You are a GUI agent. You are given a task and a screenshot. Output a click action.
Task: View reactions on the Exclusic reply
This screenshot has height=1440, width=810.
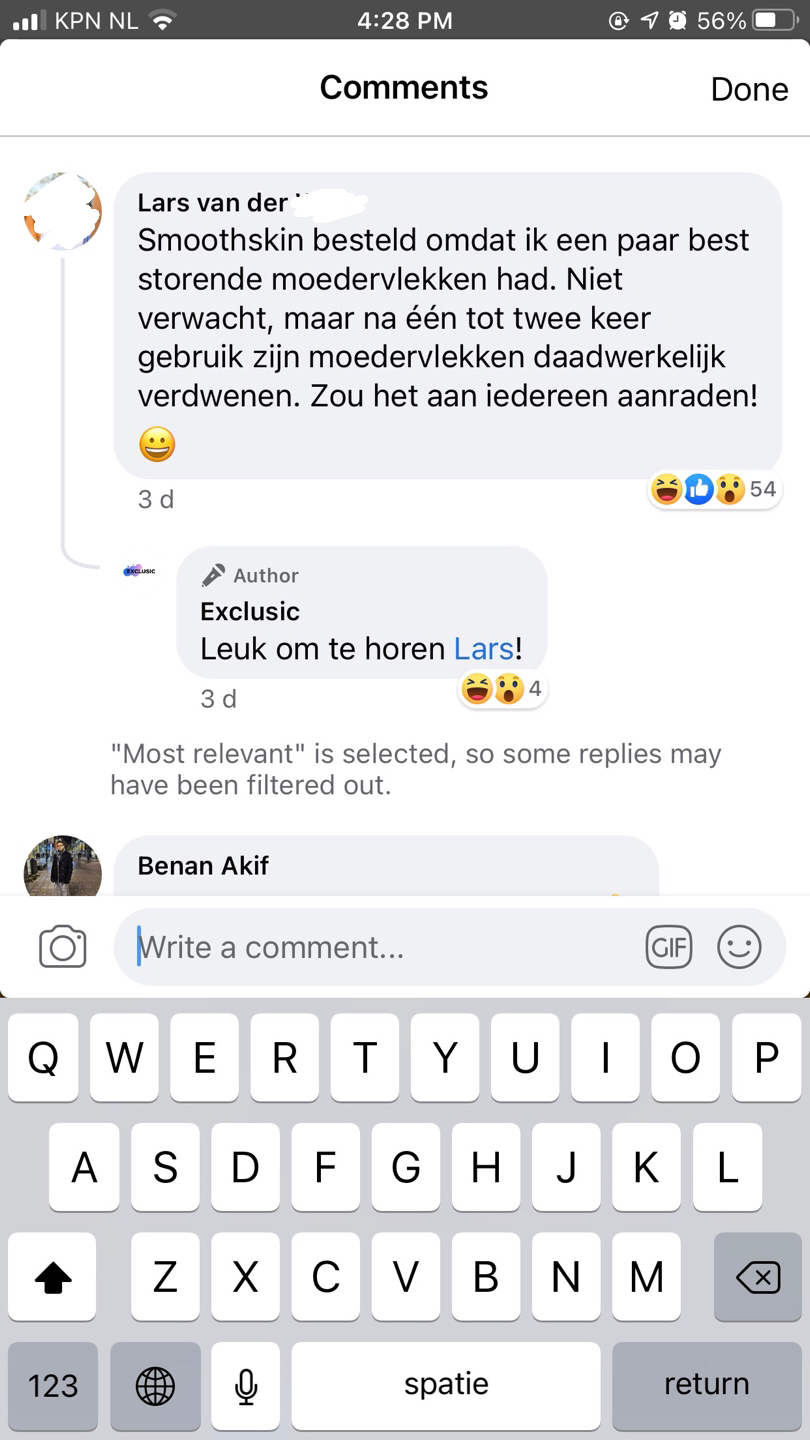tap(502, 689)
